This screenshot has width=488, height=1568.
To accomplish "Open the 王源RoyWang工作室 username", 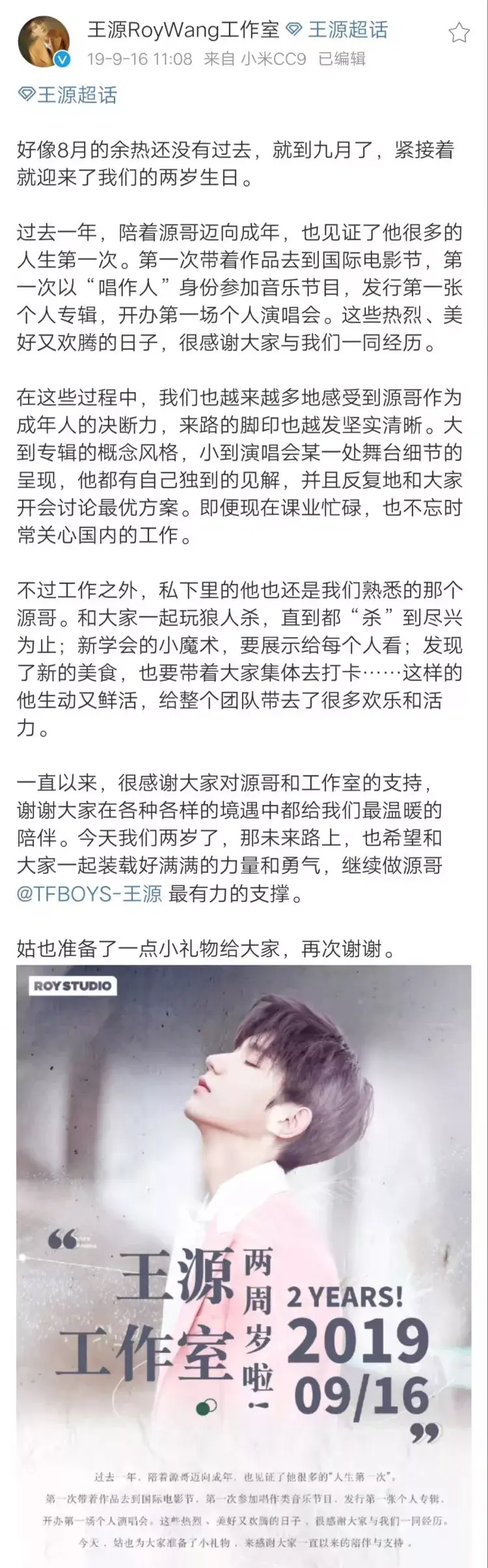I will pyautogui.click(x=183, y=30).
